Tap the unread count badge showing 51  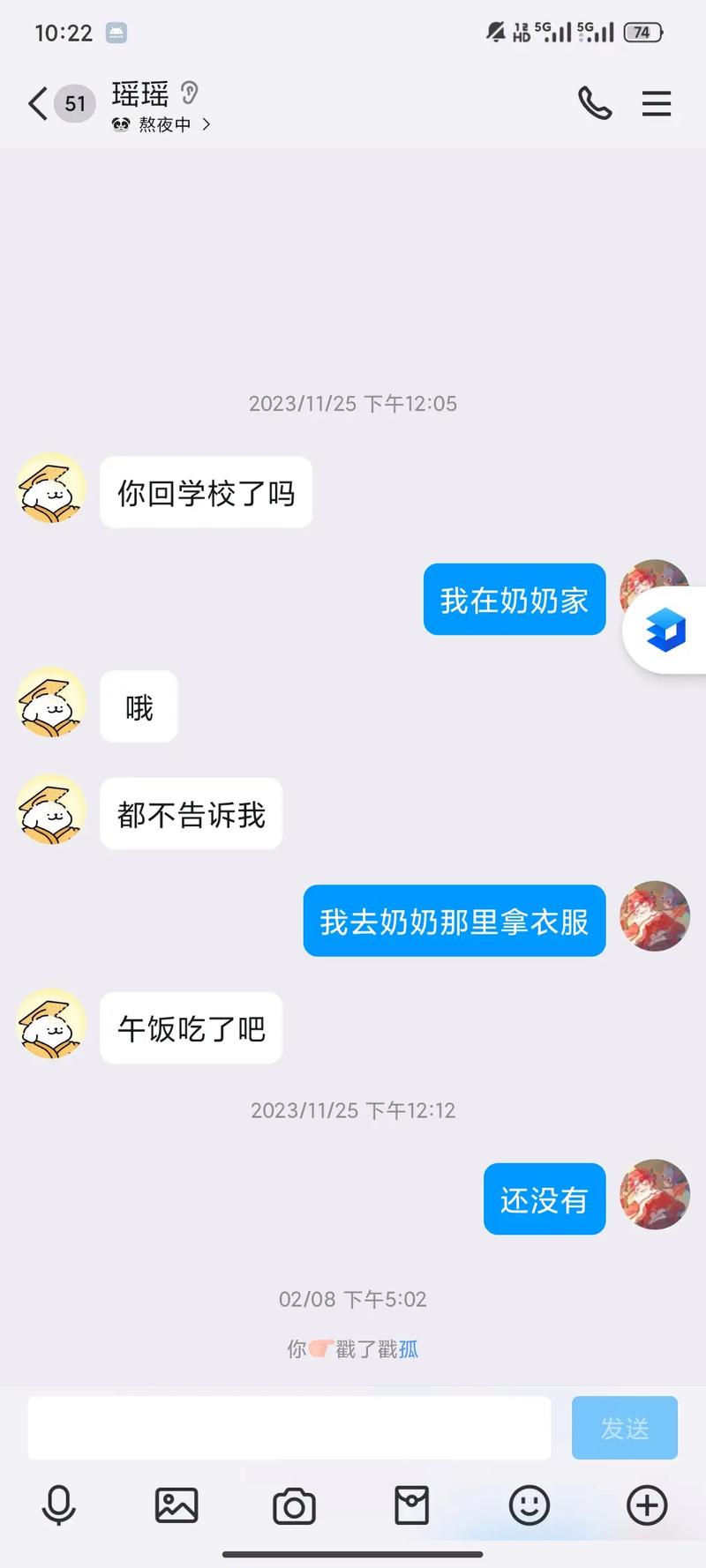click(75, 103)
